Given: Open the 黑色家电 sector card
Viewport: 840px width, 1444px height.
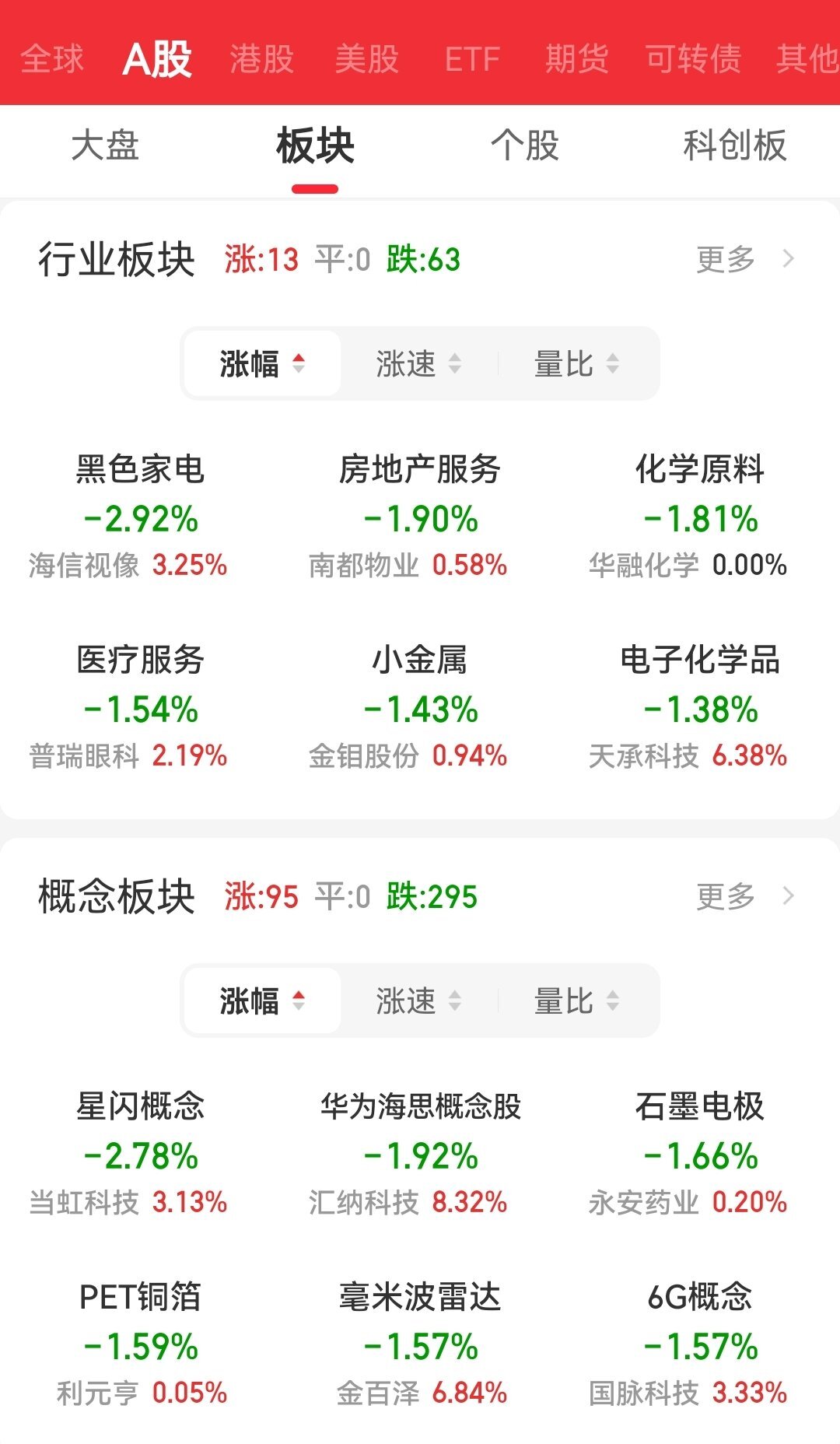Looking at the screenshot, I should point(140,516).
